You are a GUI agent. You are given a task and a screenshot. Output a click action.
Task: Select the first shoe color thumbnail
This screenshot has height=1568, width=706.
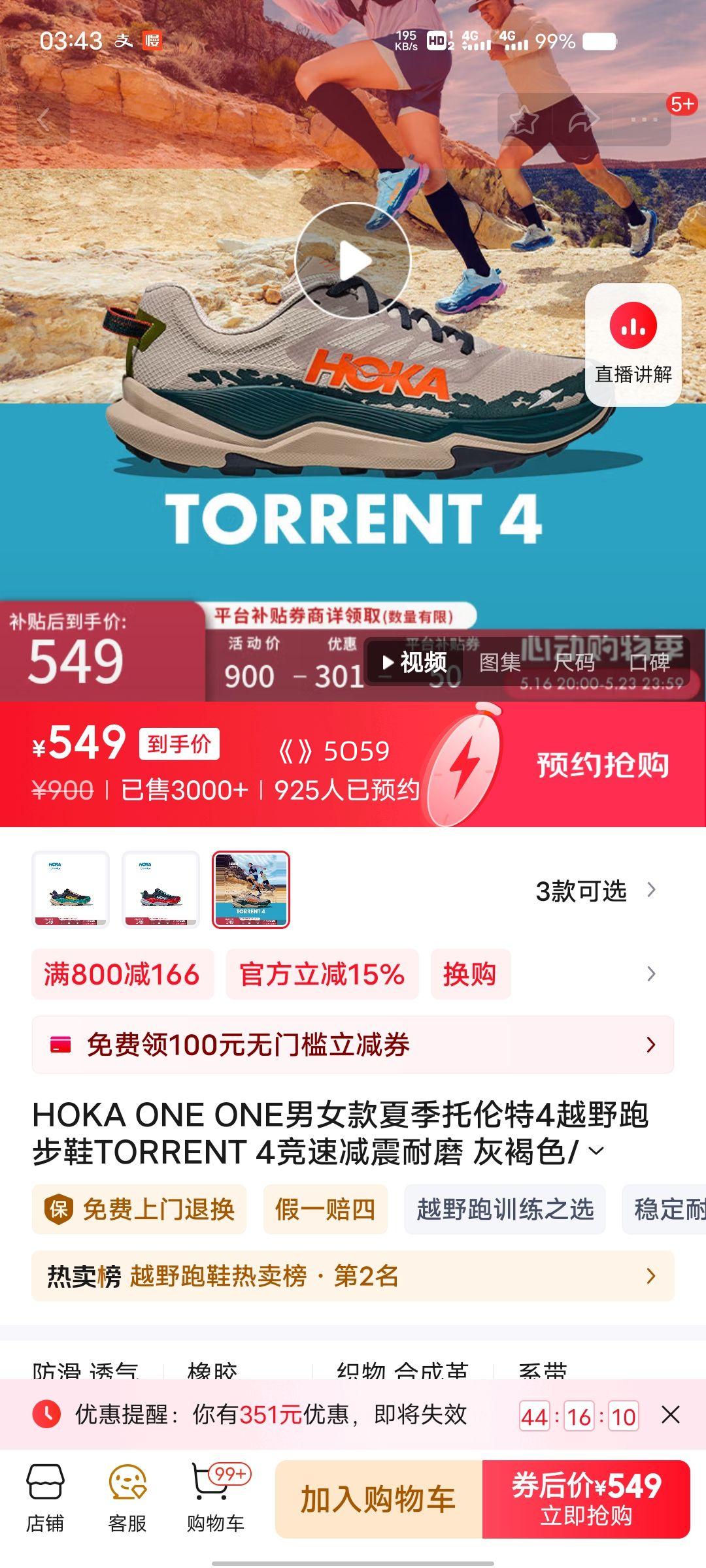71,889
